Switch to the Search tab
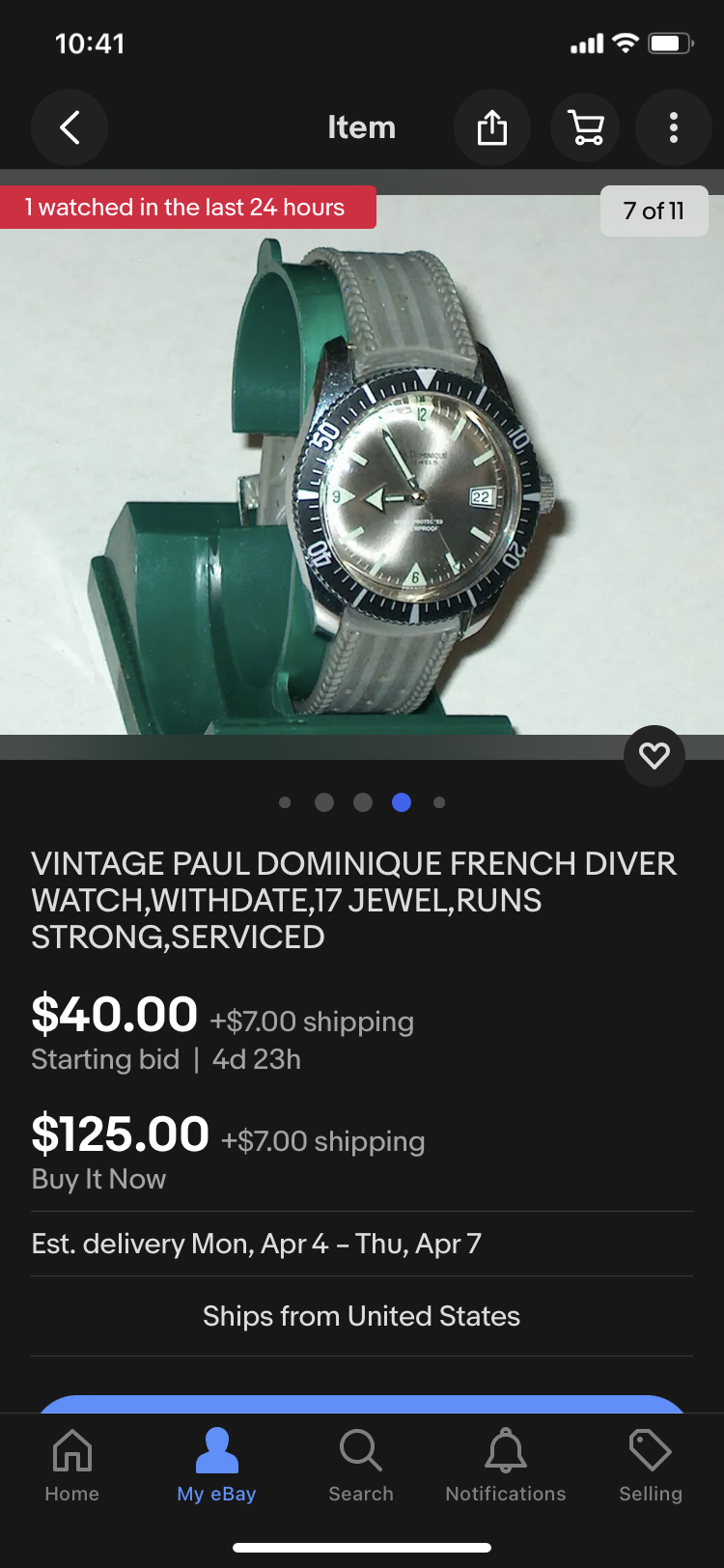Image resolution: width=724 pixels, height=1568 pixels. pyautogui.click(x=361, y=1466)
